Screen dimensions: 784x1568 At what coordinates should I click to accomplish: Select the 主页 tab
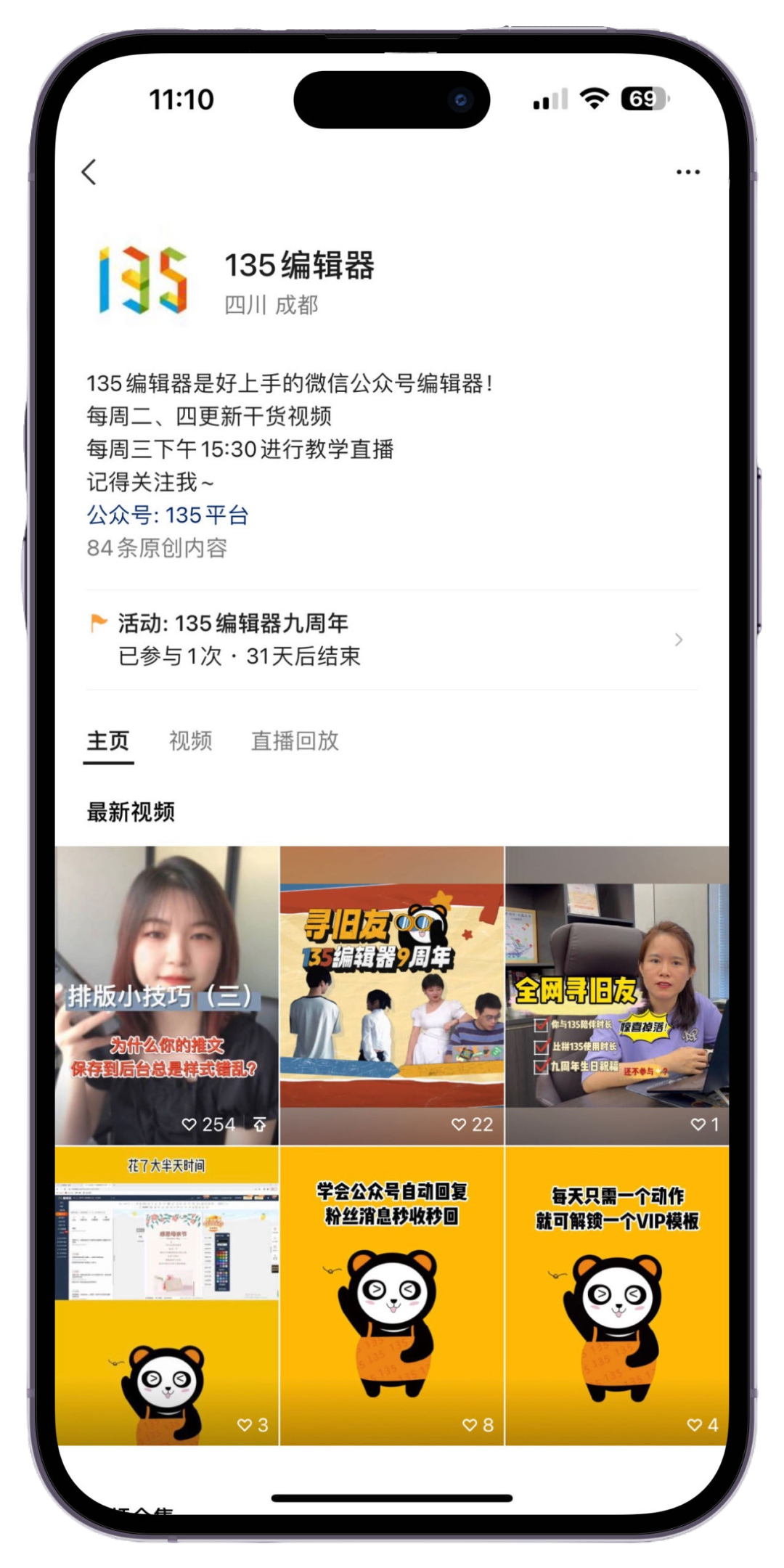click(x=108, y=741)
